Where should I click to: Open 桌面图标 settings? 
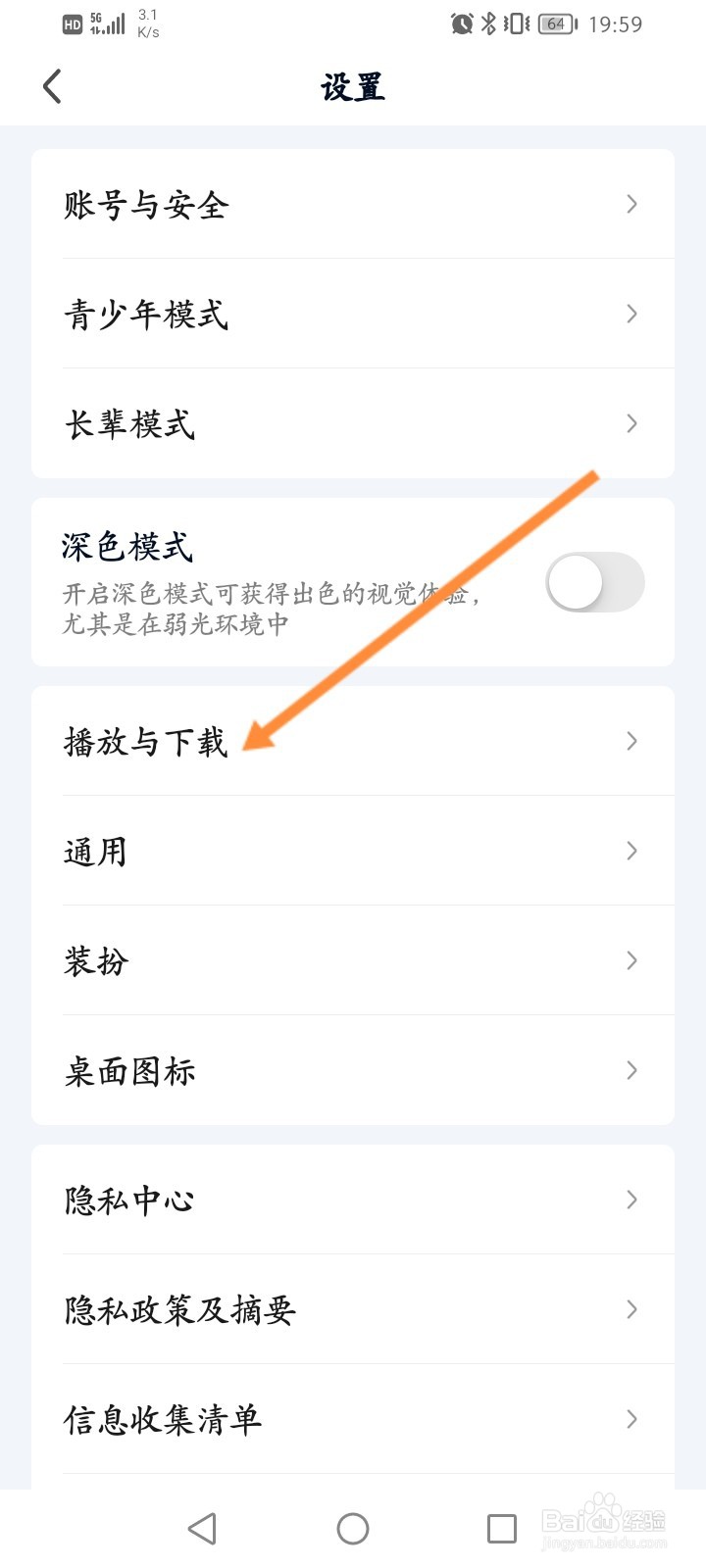[x=130, y=1071]
